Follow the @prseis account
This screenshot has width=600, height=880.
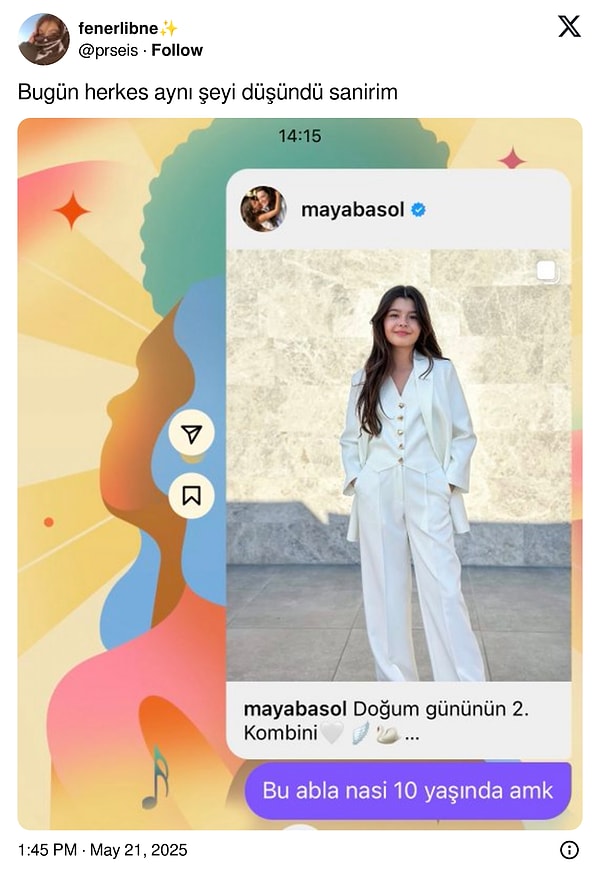(x=177, y=50)
